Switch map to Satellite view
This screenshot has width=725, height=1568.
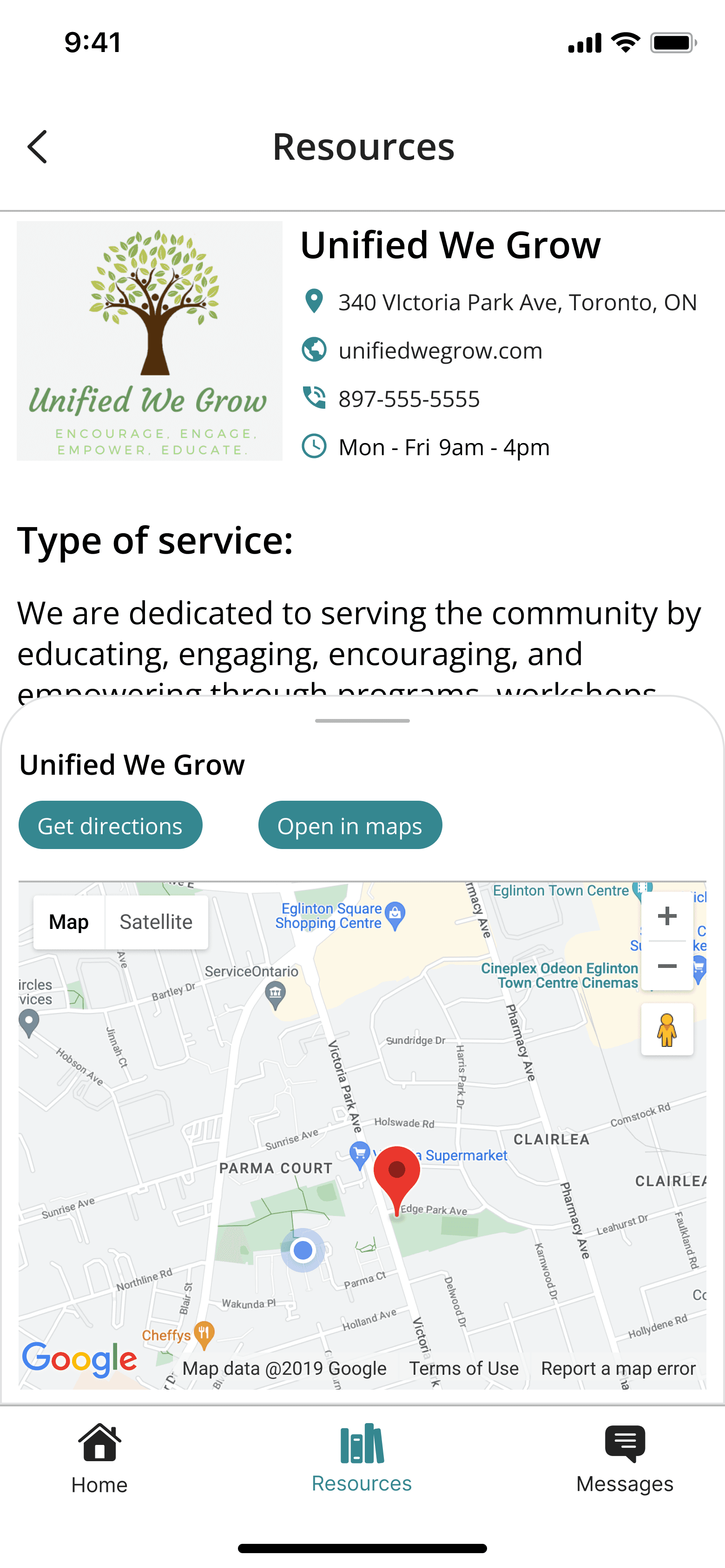tap(156, 922)
